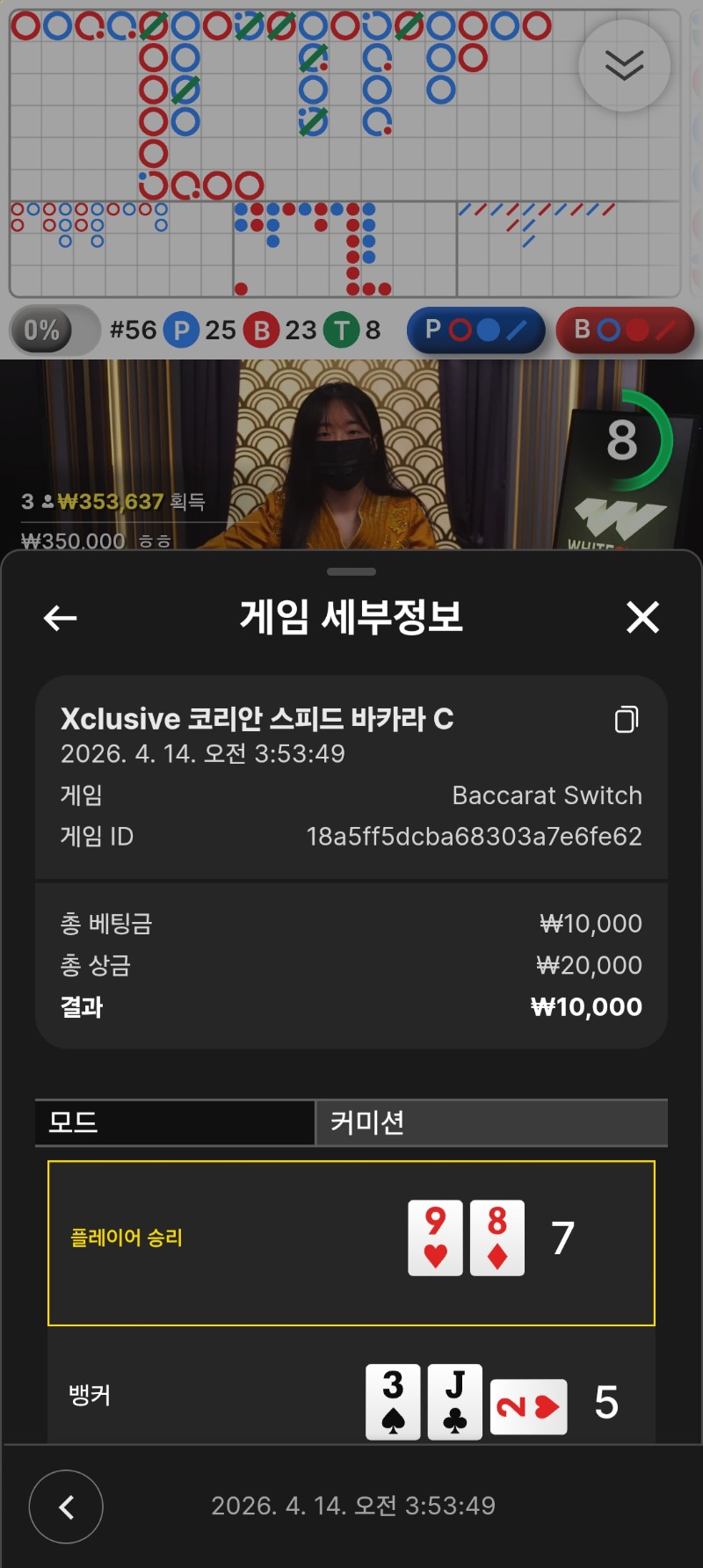The width and height of the screenshot is (703, 1568).
Task: Tap the red B prediction button
Action: (625, 330)
